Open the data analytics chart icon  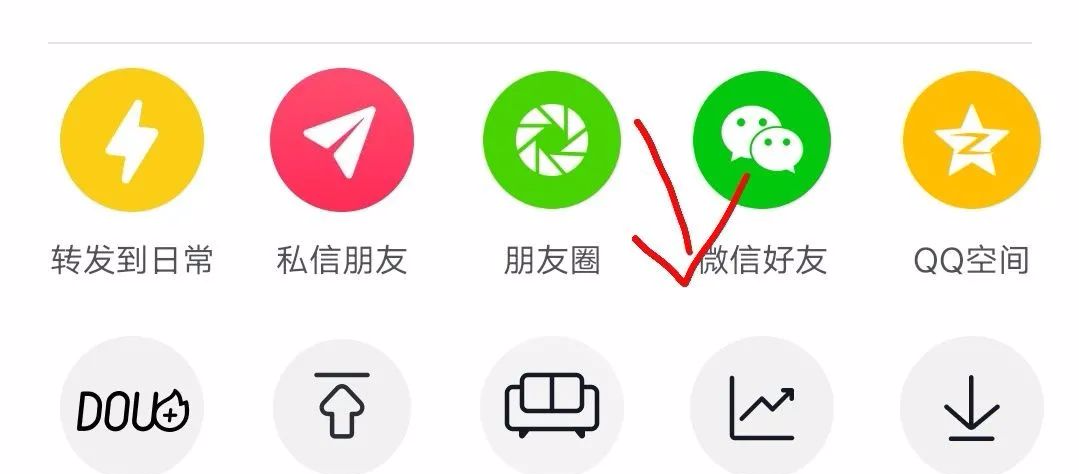pos(762,408)
